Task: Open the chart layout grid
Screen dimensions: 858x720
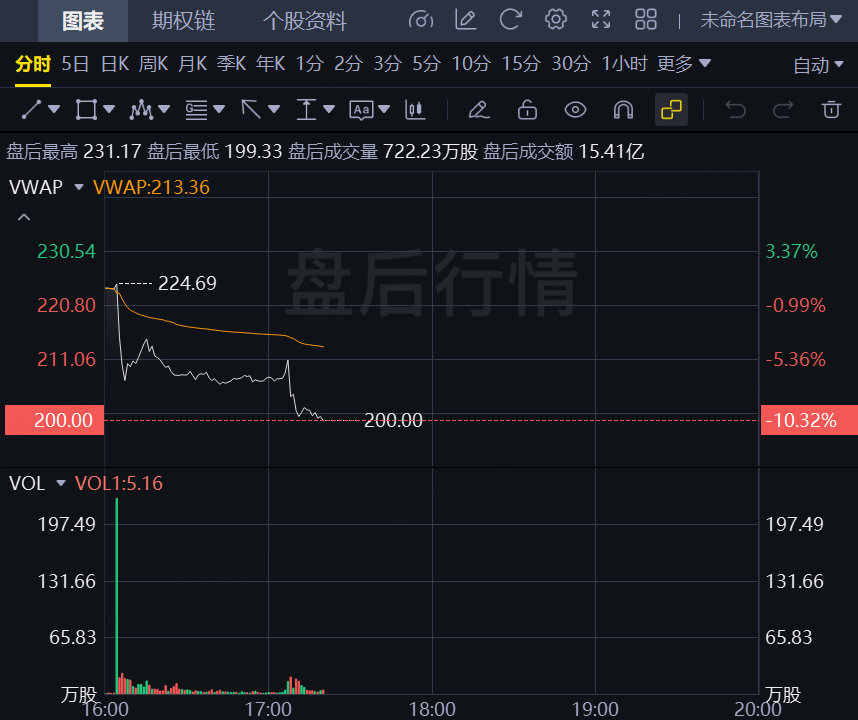Action: click(646, 19)
